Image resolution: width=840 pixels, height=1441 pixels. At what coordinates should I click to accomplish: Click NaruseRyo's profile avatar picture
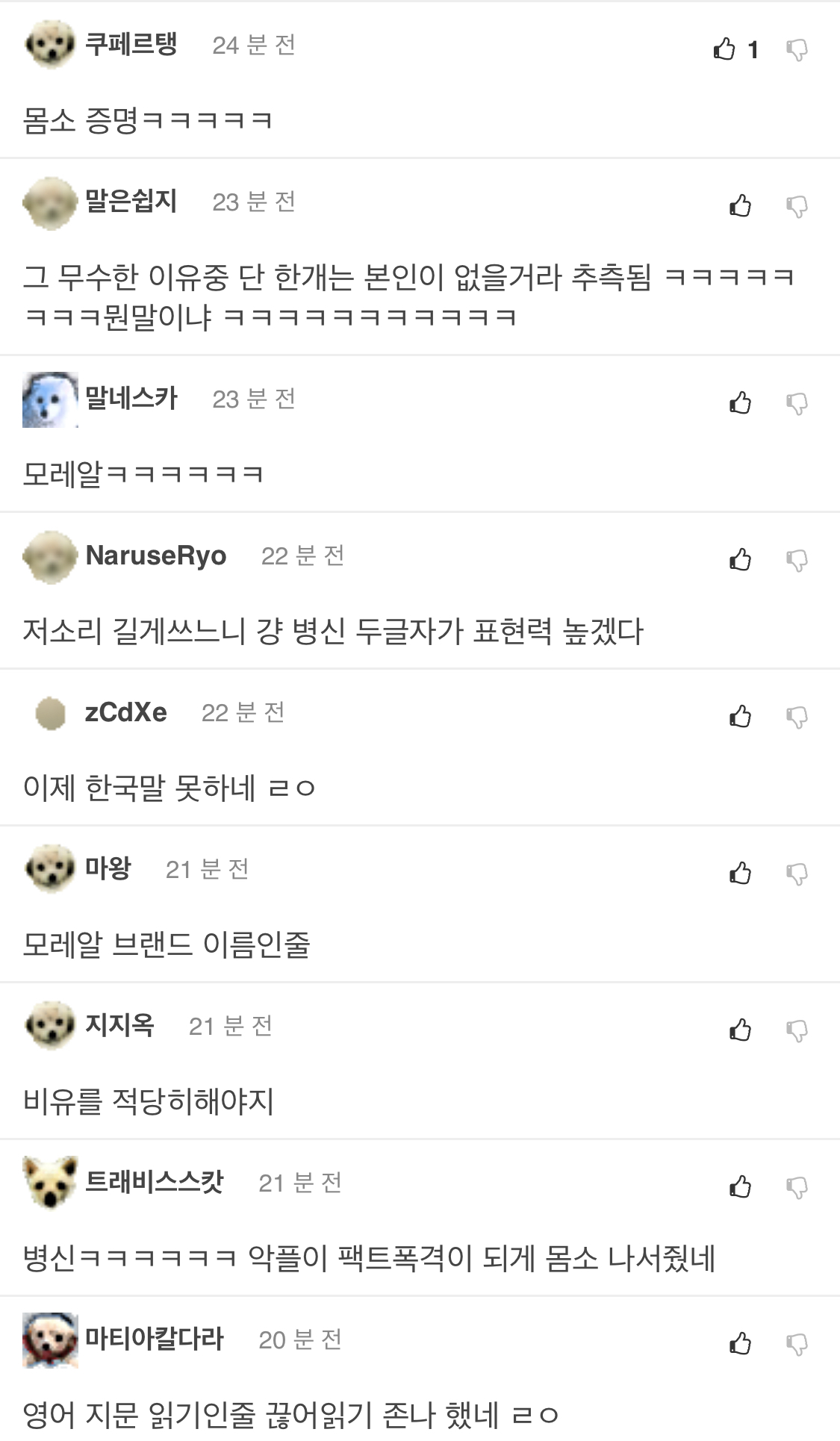(49, 556)
